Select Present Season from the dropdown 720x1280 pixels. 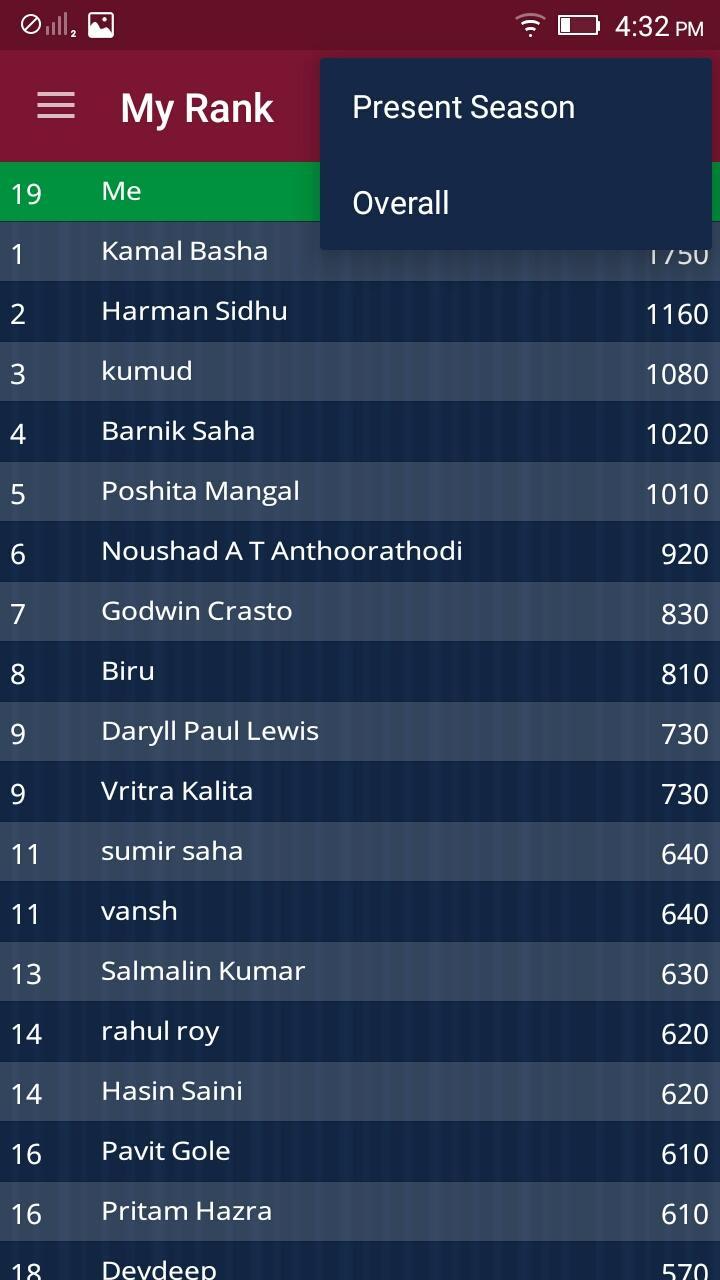tap(463, 108)
